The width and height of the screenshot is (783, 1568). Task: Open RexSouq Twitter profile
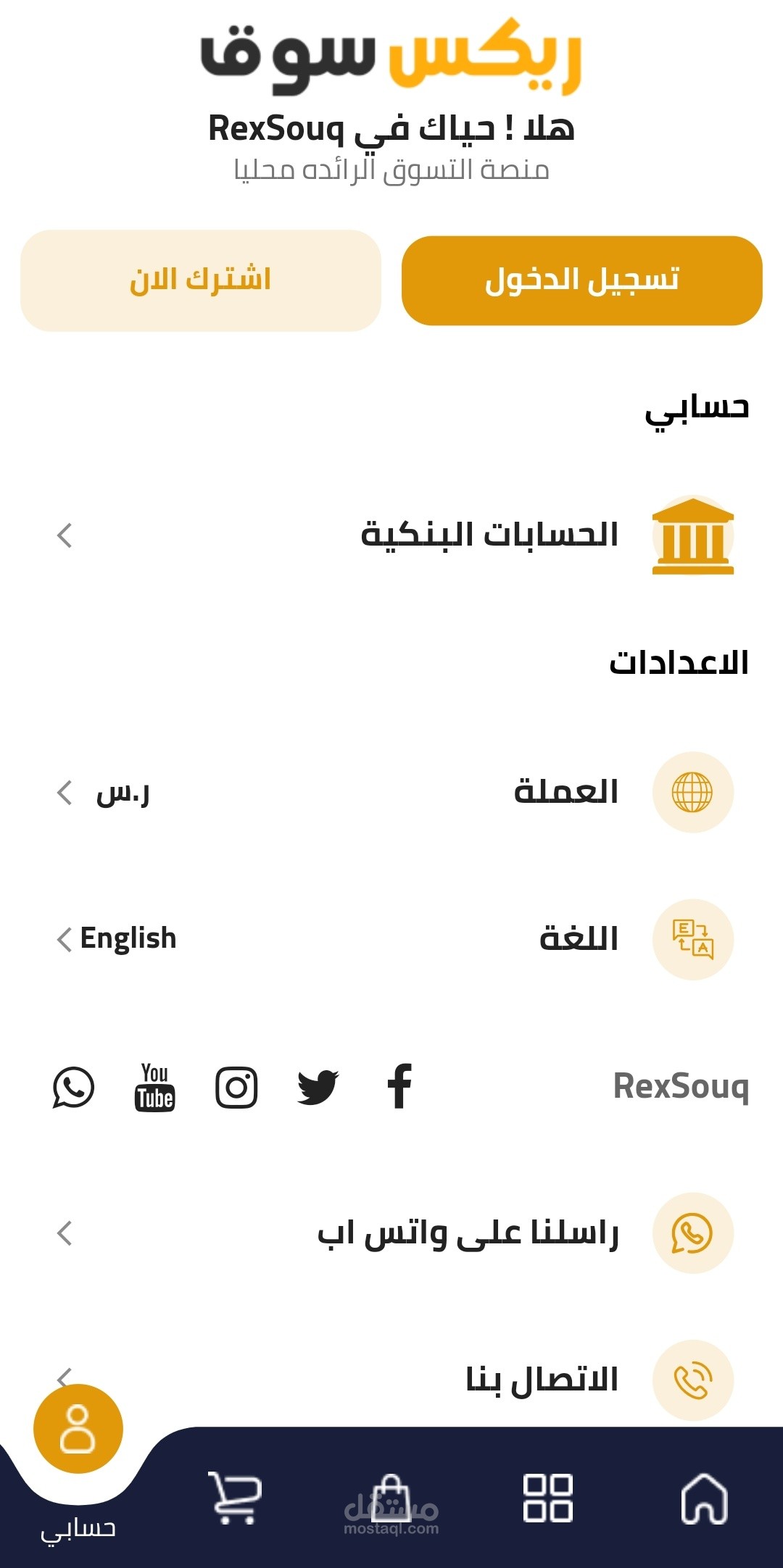(x=318, y=1087)
